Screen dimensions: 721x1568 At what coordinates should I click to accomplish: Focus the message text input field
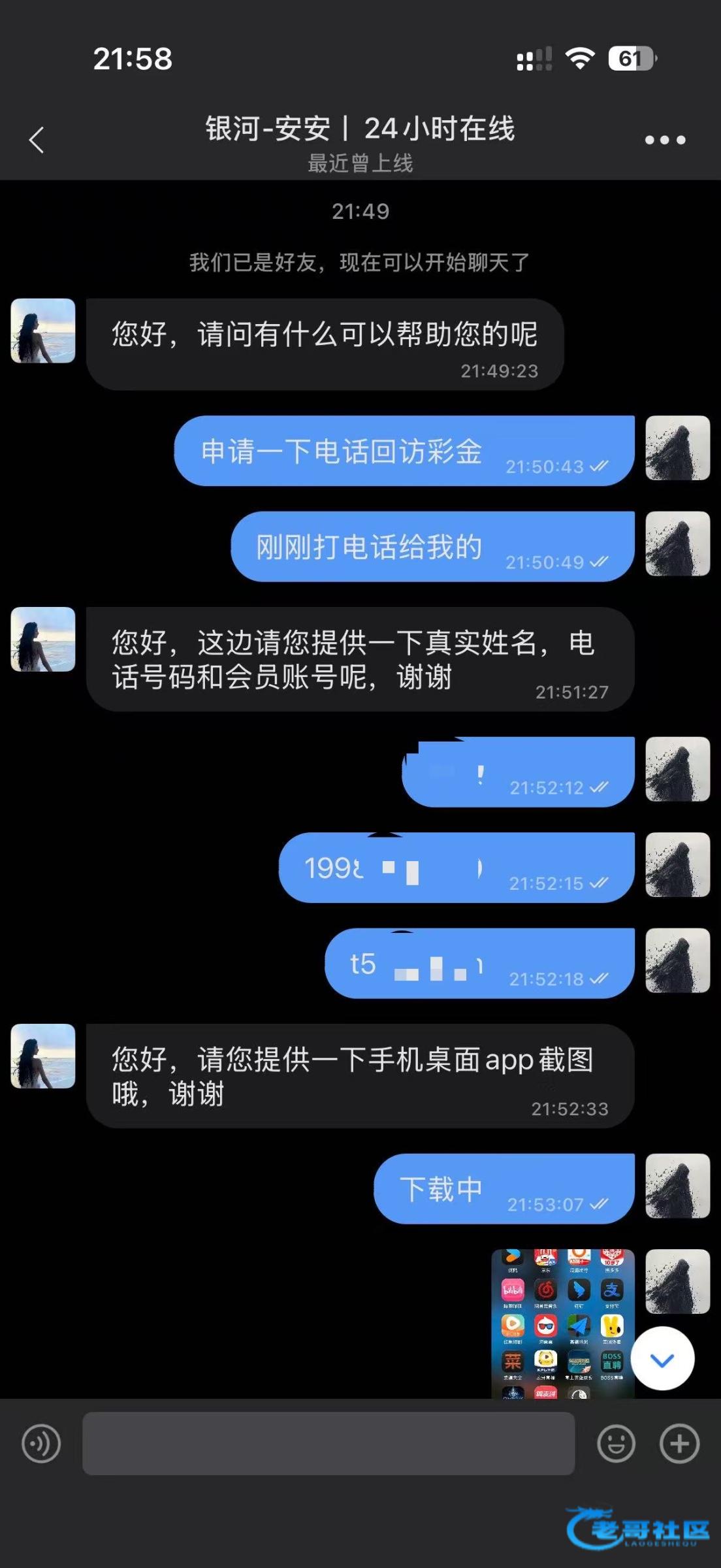pyautogui.click(x=328, y=1443)
